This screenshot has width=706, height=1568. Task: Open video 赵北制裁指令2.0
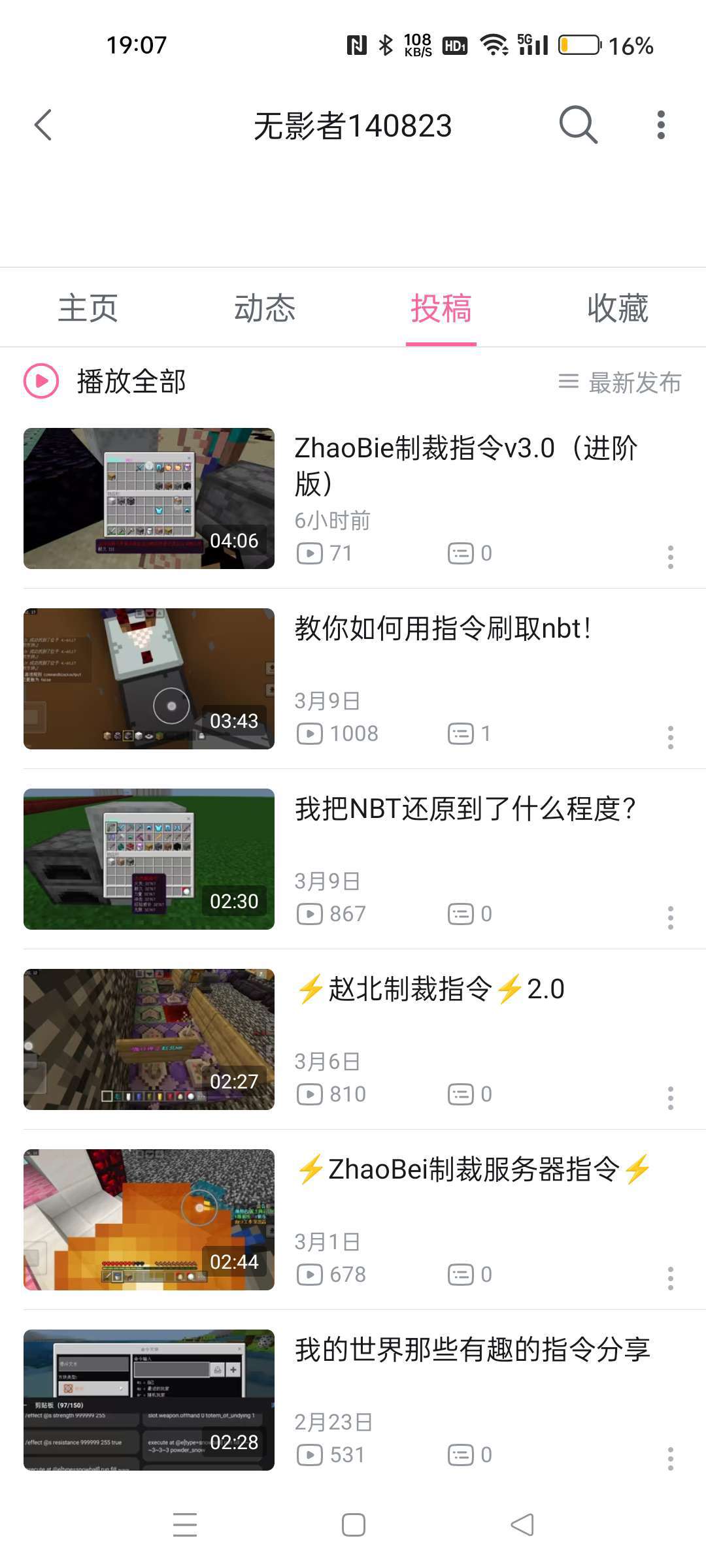point(430,989)
